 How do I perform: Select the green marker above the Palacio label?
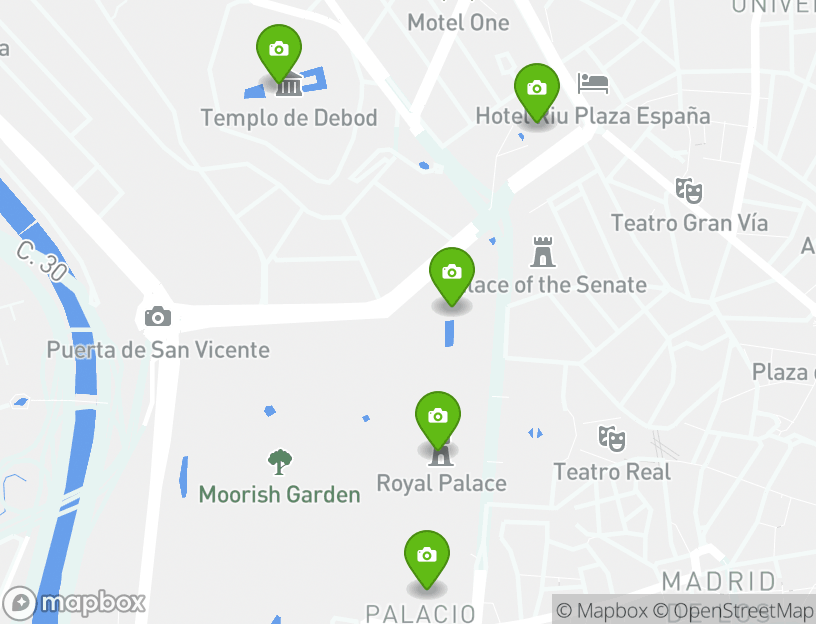click(x=427, y=556)
